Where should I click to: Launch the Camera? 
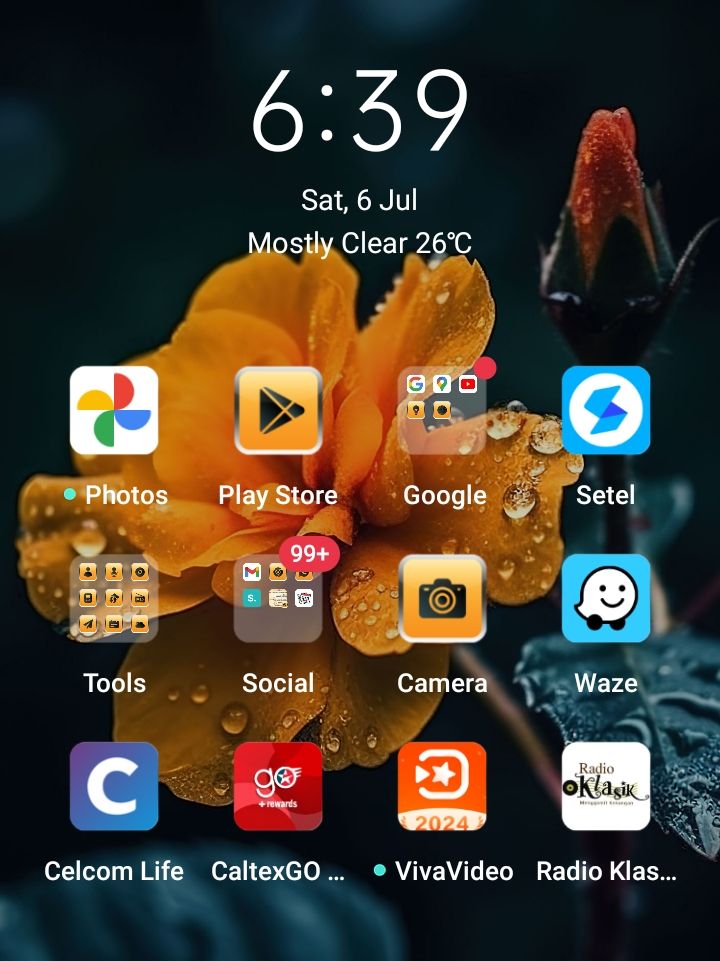tap(442, 598)
